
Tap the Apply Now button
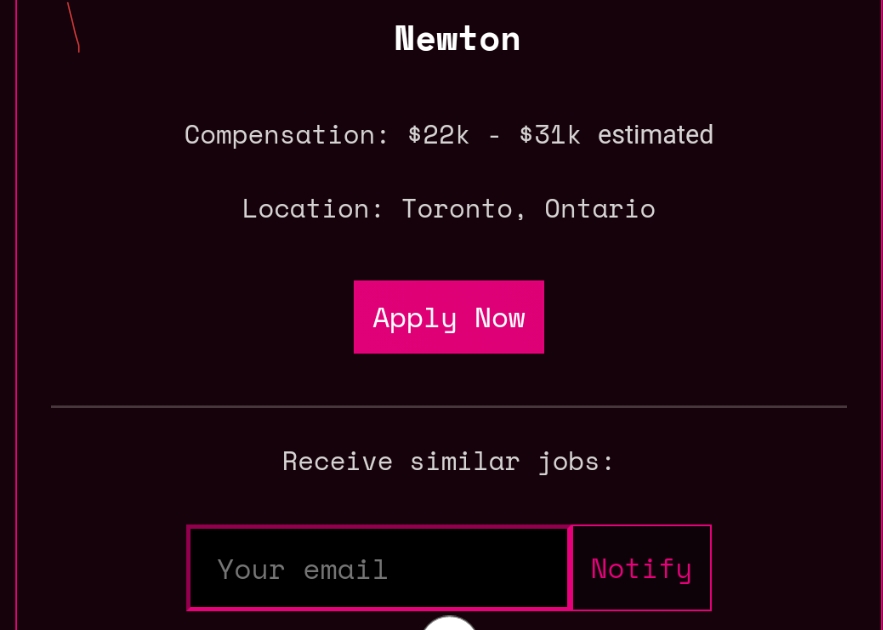(x=448, y=317)
